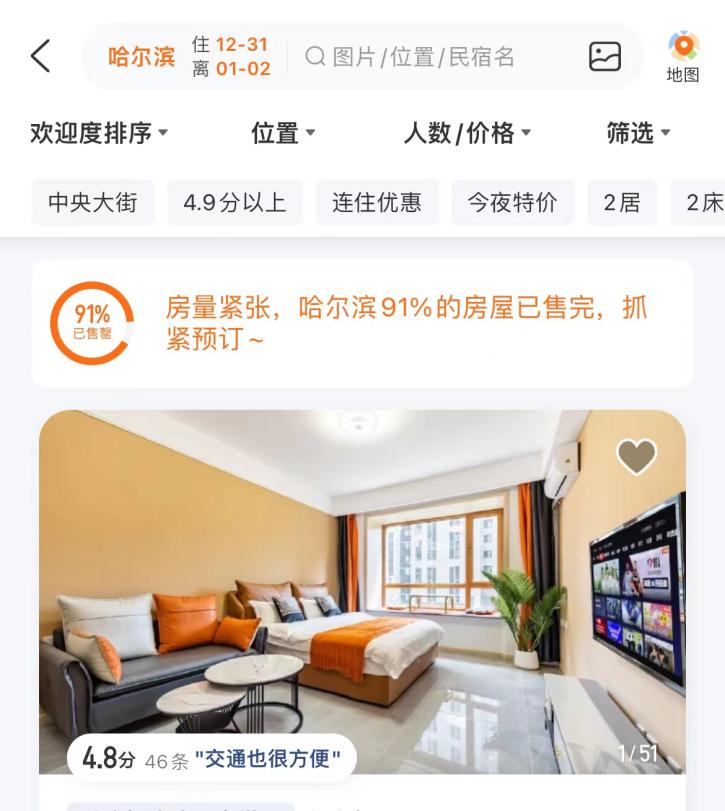The height and width of the screenshot is (811, 725).
Task: Favorite the orange room listing with heart
Action: point(636,457)
